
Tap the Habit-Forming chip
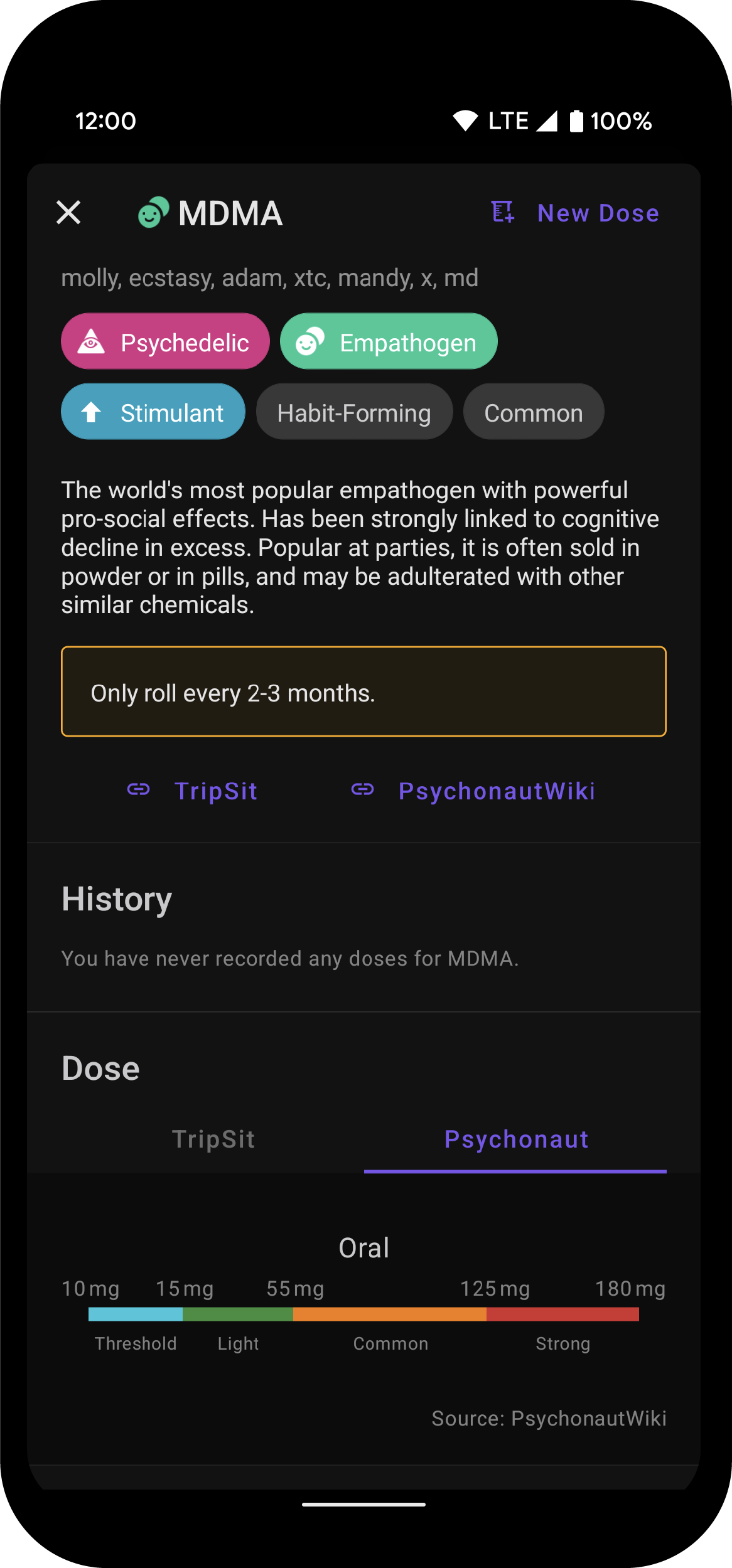[x=354, y=412]
